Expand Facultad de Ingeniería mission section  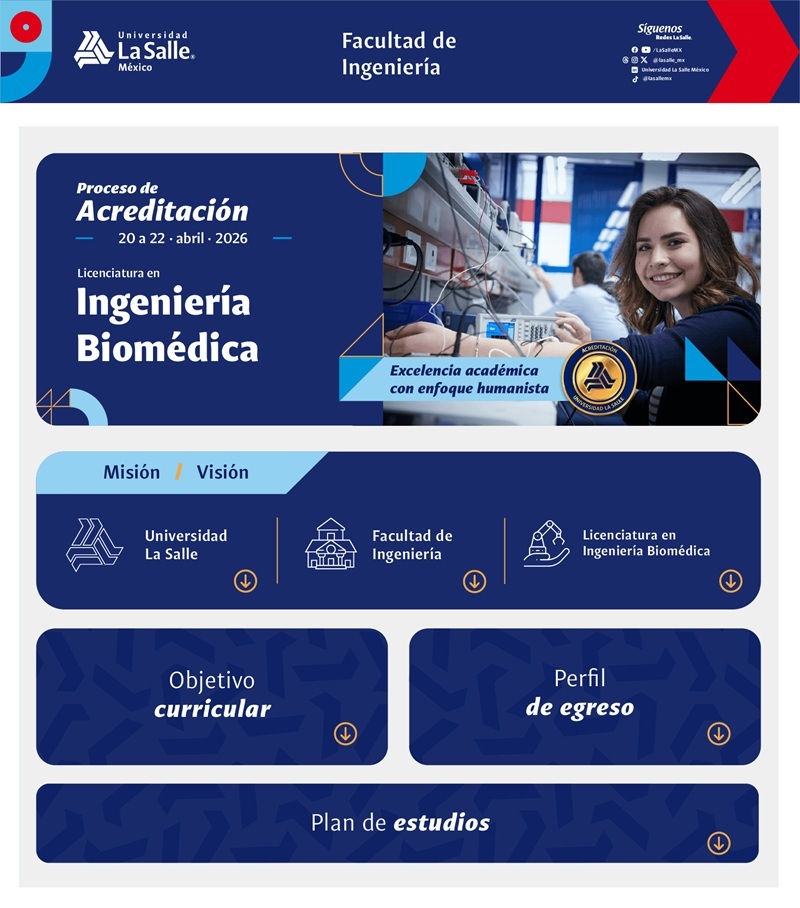(x=474, y=581)
